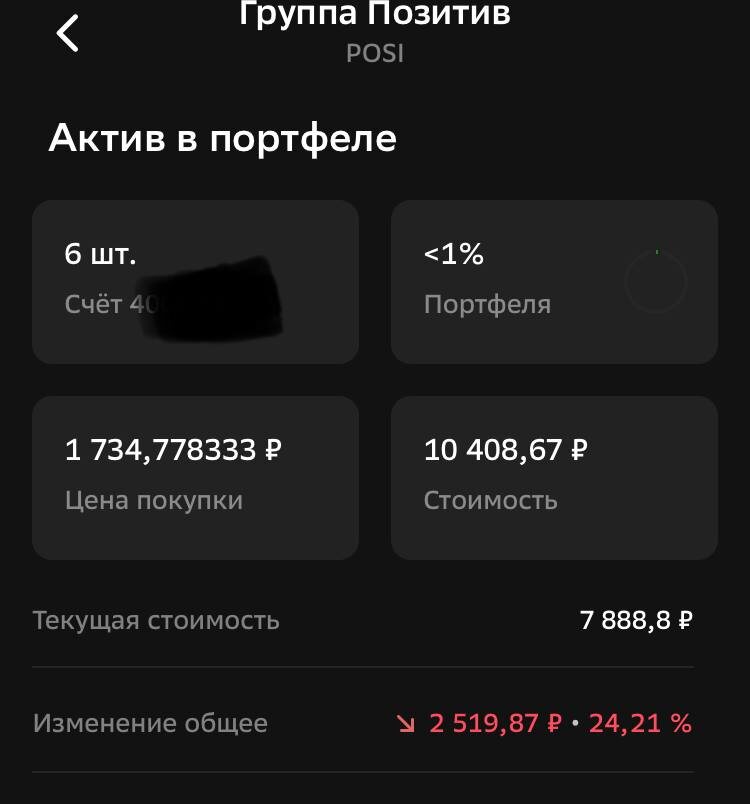The height and width of the screenshot is (804, 750).
Task: Open the Портфеля percentage card
Action: [555, 281]
